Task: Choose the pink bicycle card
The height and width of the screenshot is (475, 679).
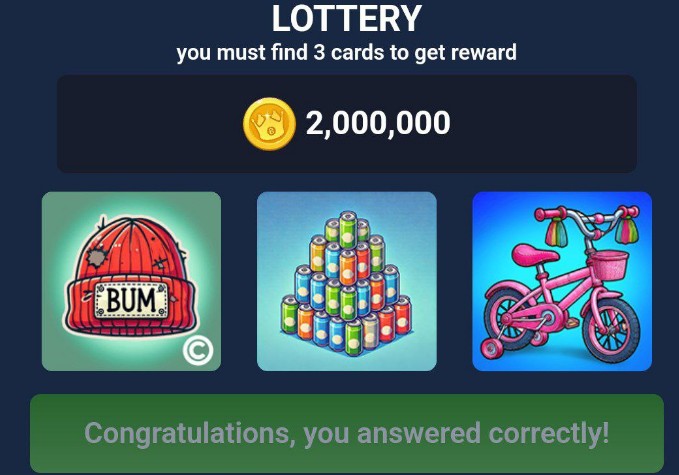Action: [x=561, y=281]
